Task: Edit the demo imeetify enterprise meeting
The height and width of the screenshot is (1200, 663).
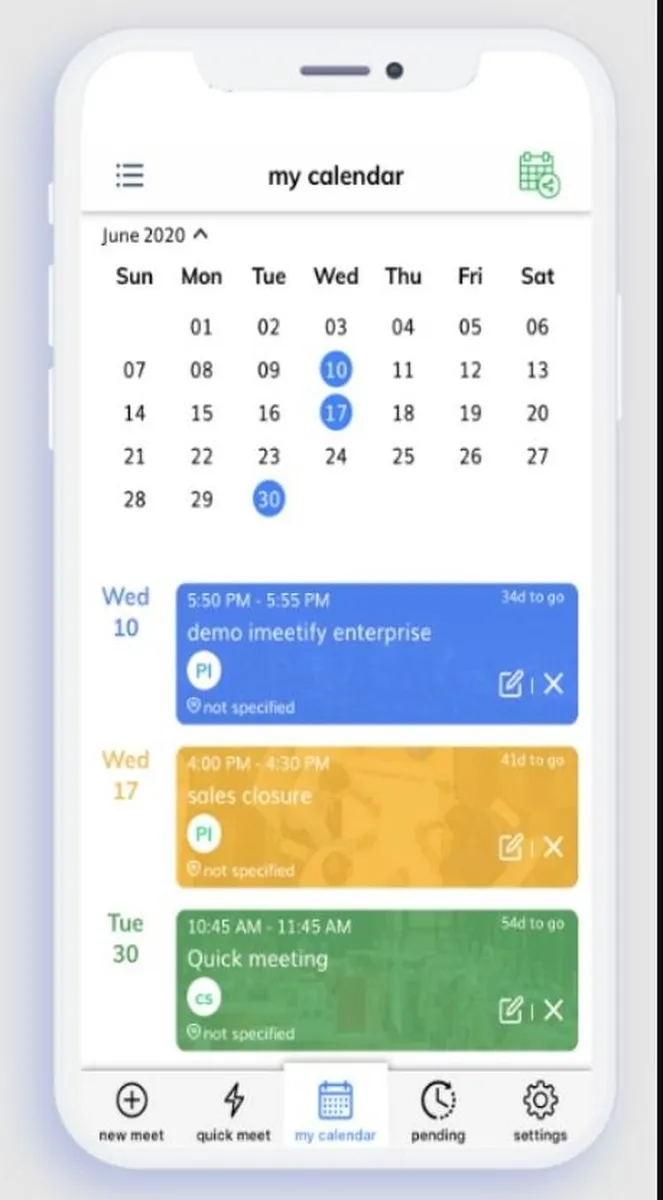Action: pos(511,684)
